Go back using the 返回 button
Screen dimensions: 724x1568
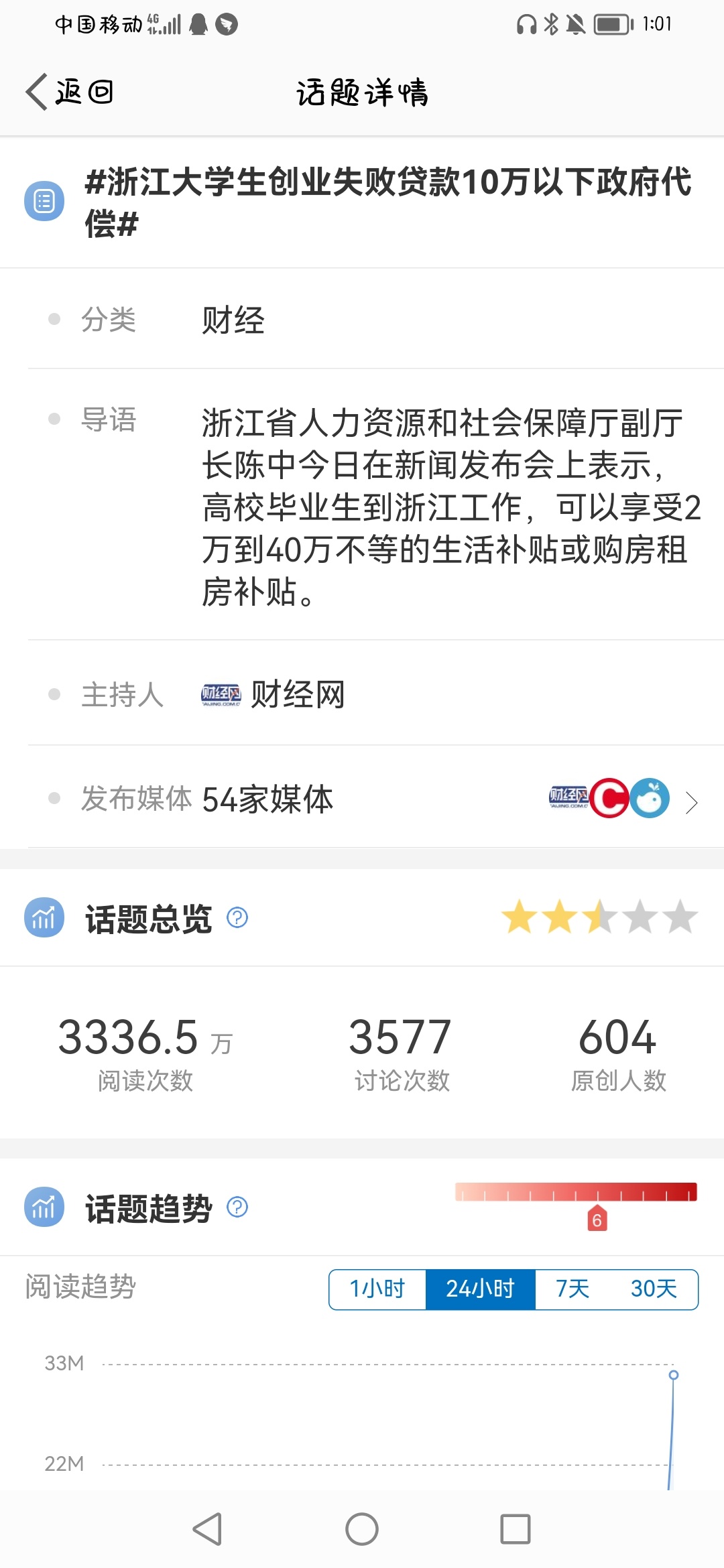coord(70,92)
